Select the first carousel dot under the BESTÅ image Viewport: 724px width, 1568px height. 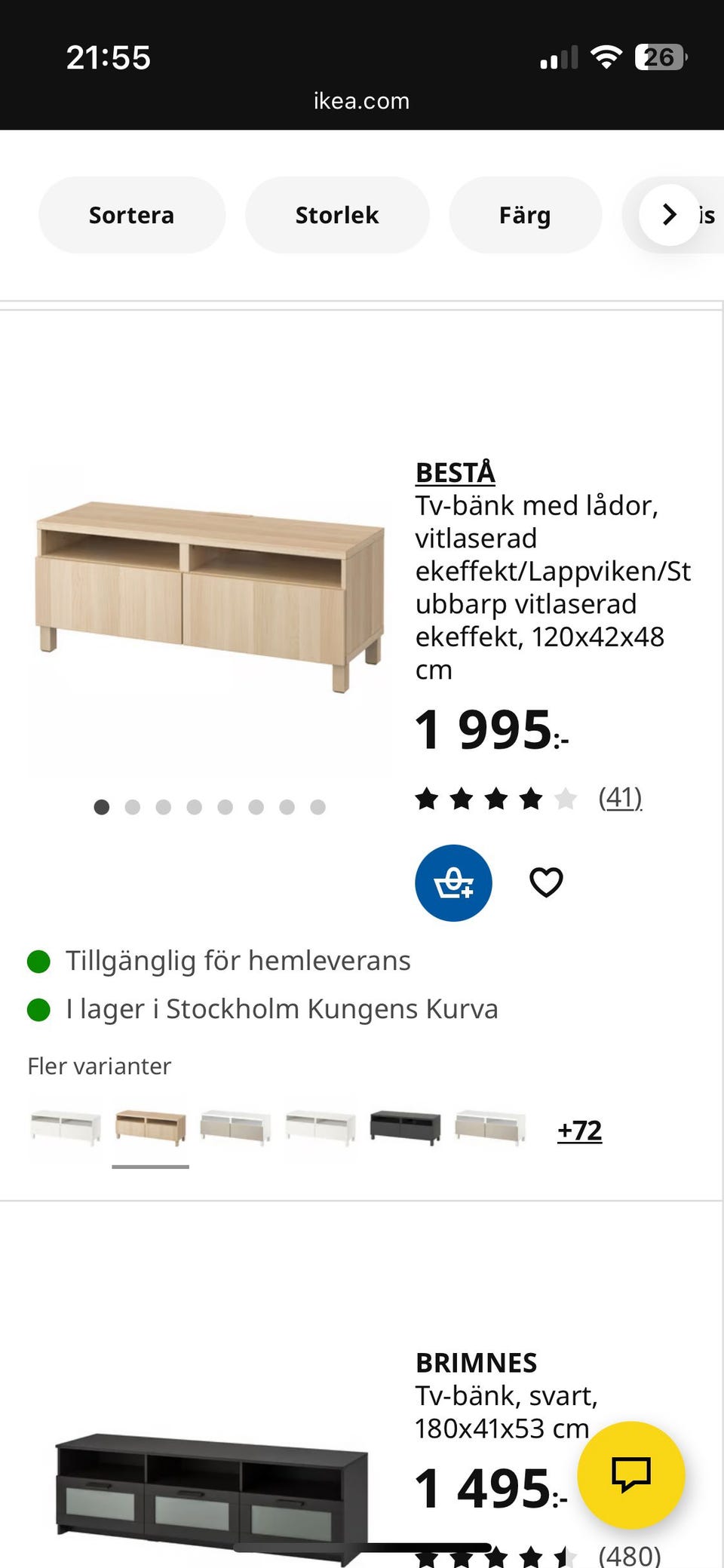103,807
